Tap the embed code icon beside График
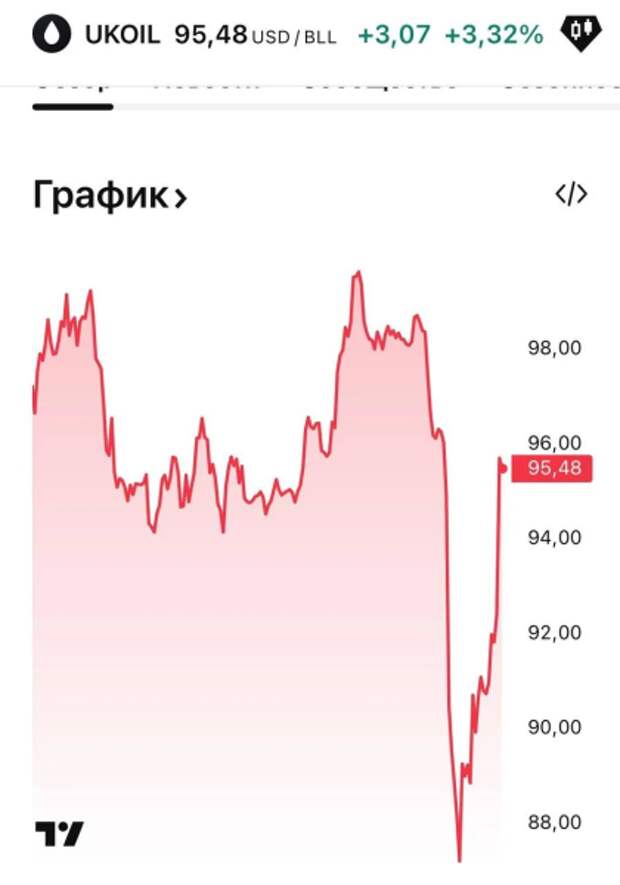 pos(571,194)
